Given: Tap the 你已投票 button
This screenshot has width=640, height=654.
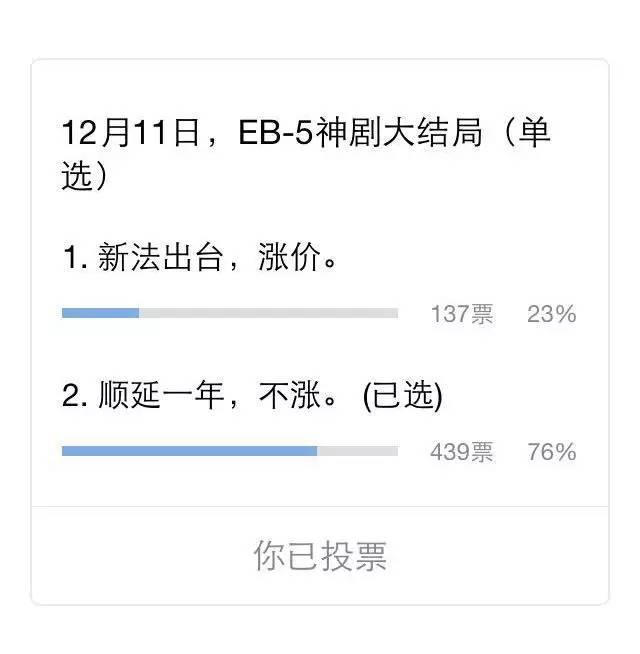Looking at the screenshot, I should [320, 556].
